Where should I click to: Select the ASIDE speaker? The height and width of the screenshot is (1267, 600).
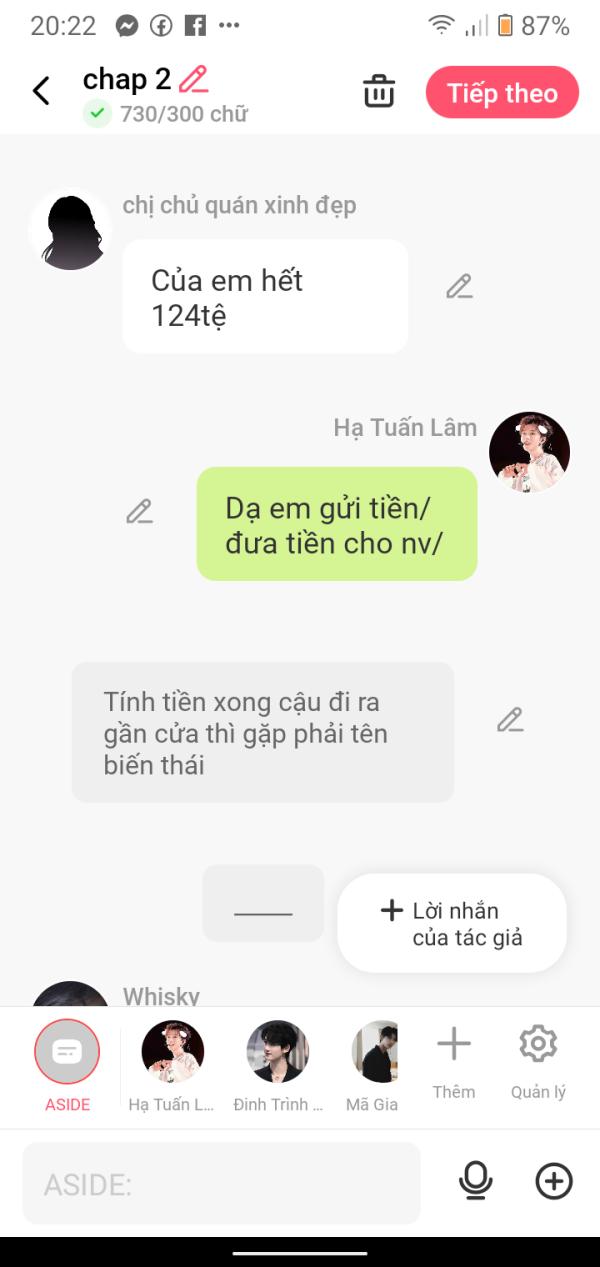pyautogui.click(x=67, y=1052)
